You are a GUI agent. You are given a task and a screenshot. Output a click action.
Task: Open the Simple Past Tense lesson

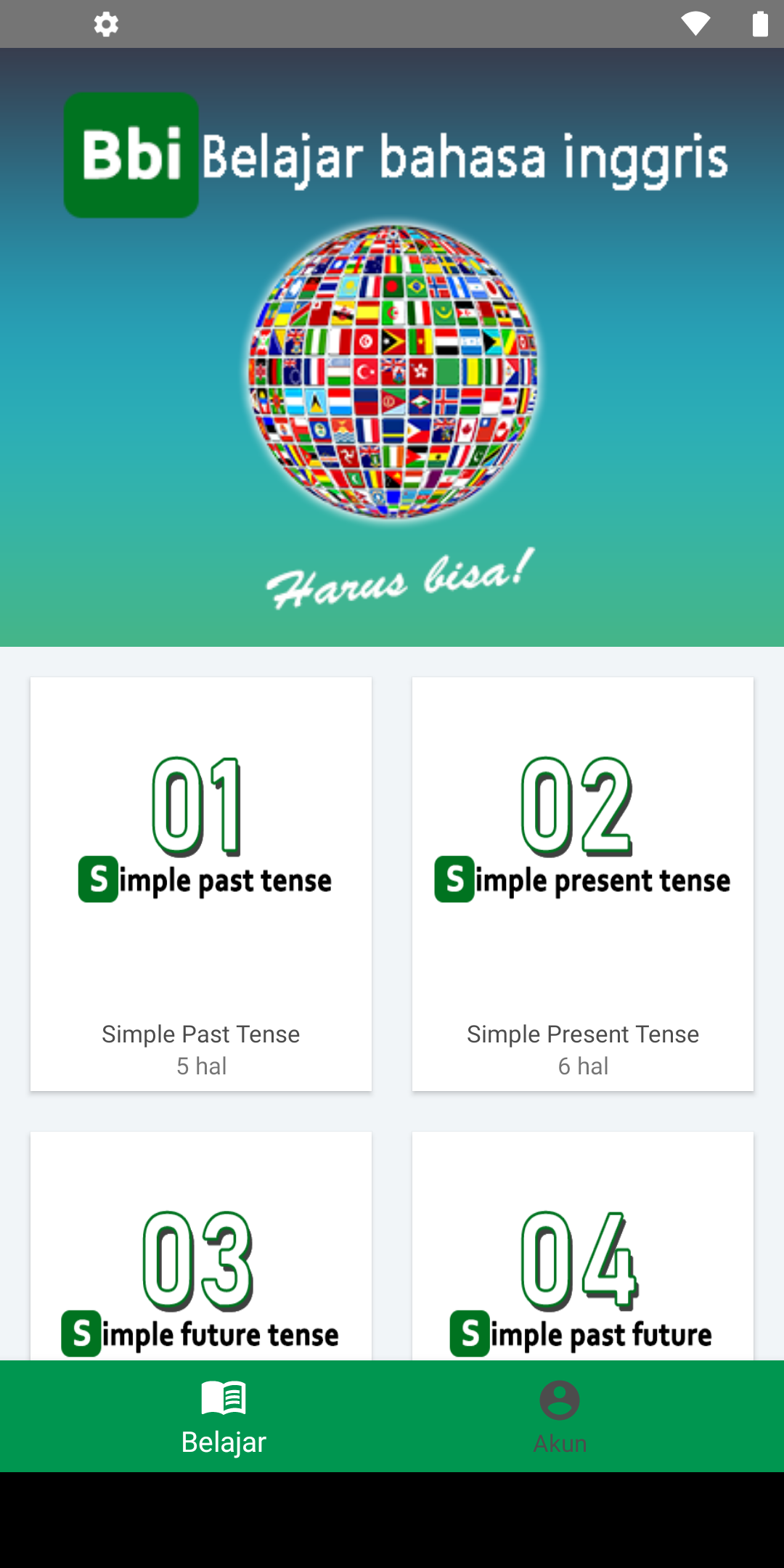tap(201, 883)
